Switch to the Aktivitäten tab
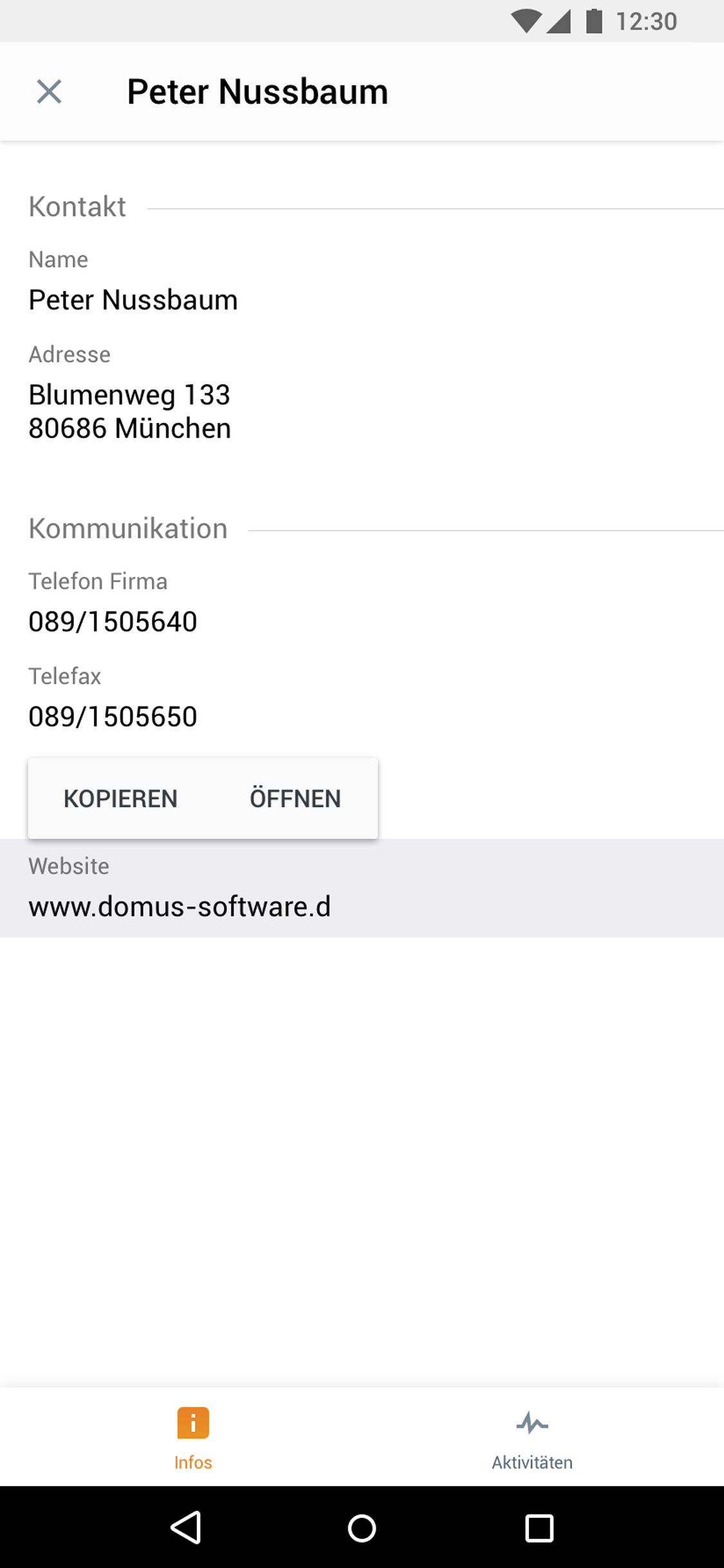Image resolution: width=724 pixels, height=1568 pixels. tap(532, 1438)
